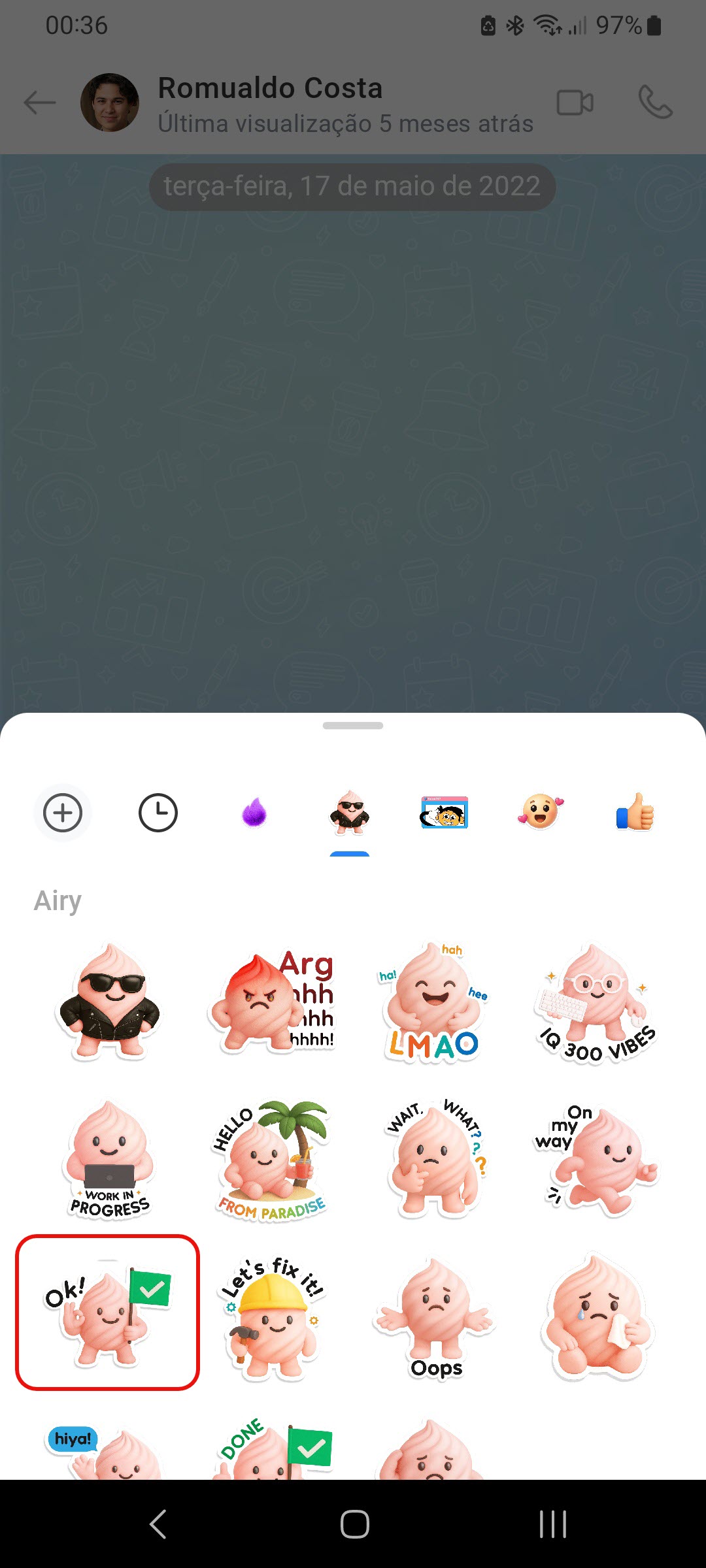Switch to the thumbs-up sticker pack
Viewport: 706px width, 1568px height.
pyautogui.click(x=635, y=812)
